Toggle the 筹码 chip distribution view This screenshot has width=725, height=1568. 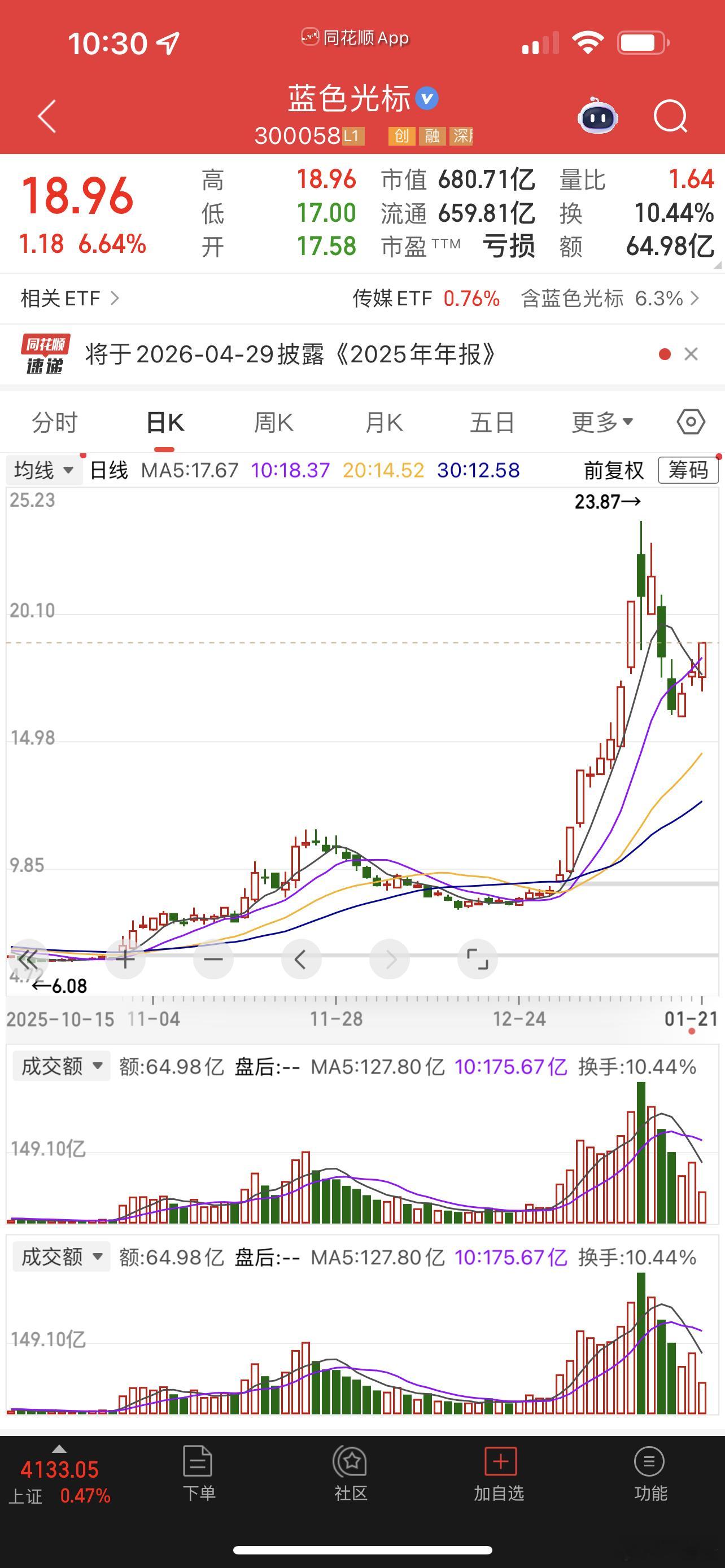click(x=687, y=470)
